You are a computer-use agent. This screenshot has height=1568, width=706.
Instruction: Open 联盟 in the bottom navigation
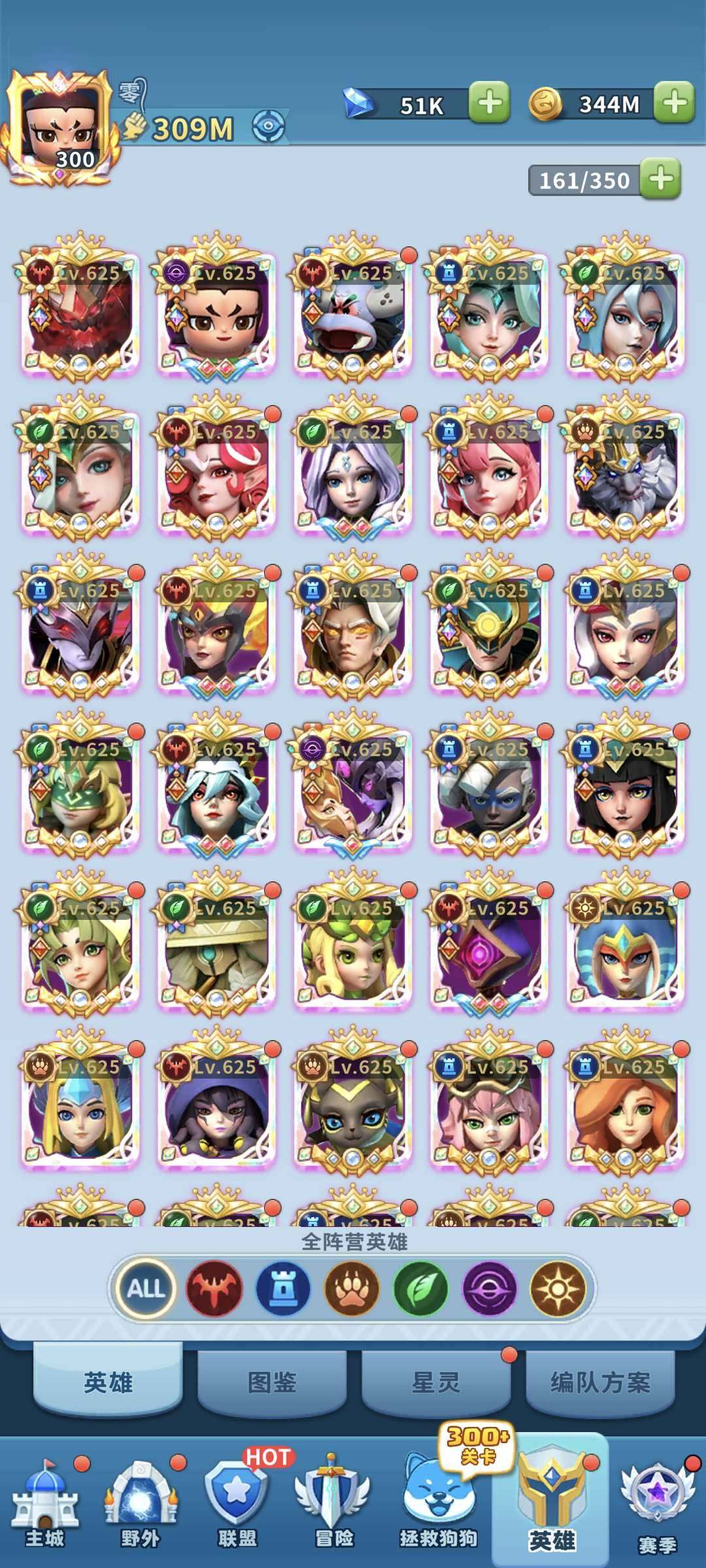(x=237, y=1503)
